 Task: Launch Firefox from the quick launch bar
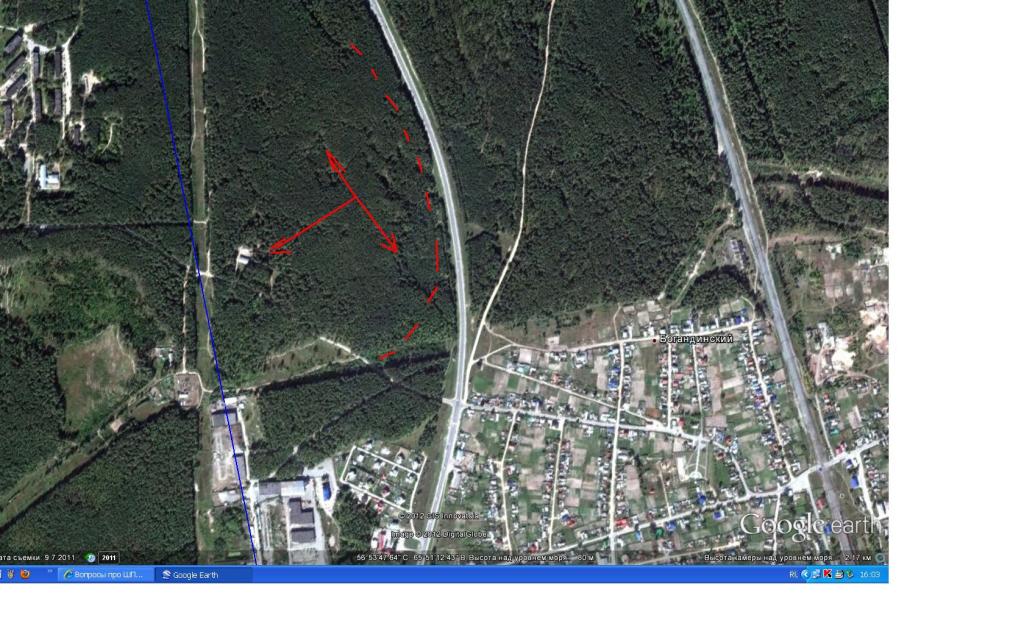pyautogui.click(x=25, y=575)
